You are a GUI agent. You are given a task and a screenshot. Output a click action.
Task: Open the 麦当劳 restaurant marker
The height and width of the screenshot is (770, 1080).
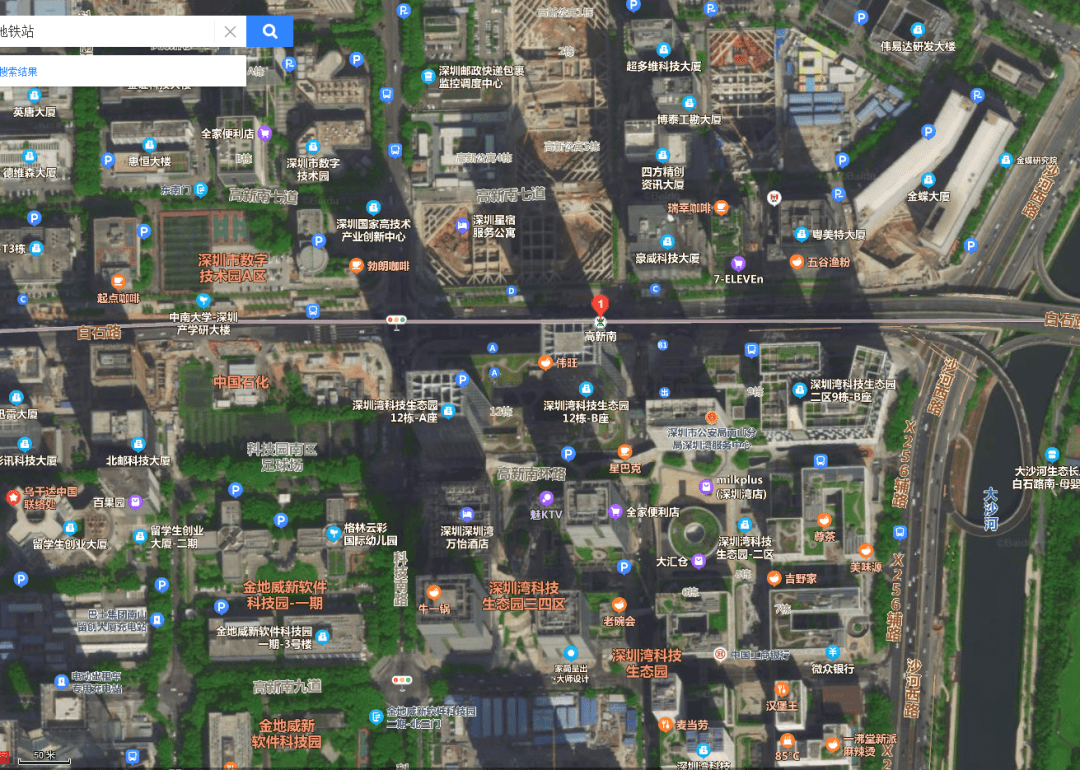pyautogui.click(x=666, y=723)
